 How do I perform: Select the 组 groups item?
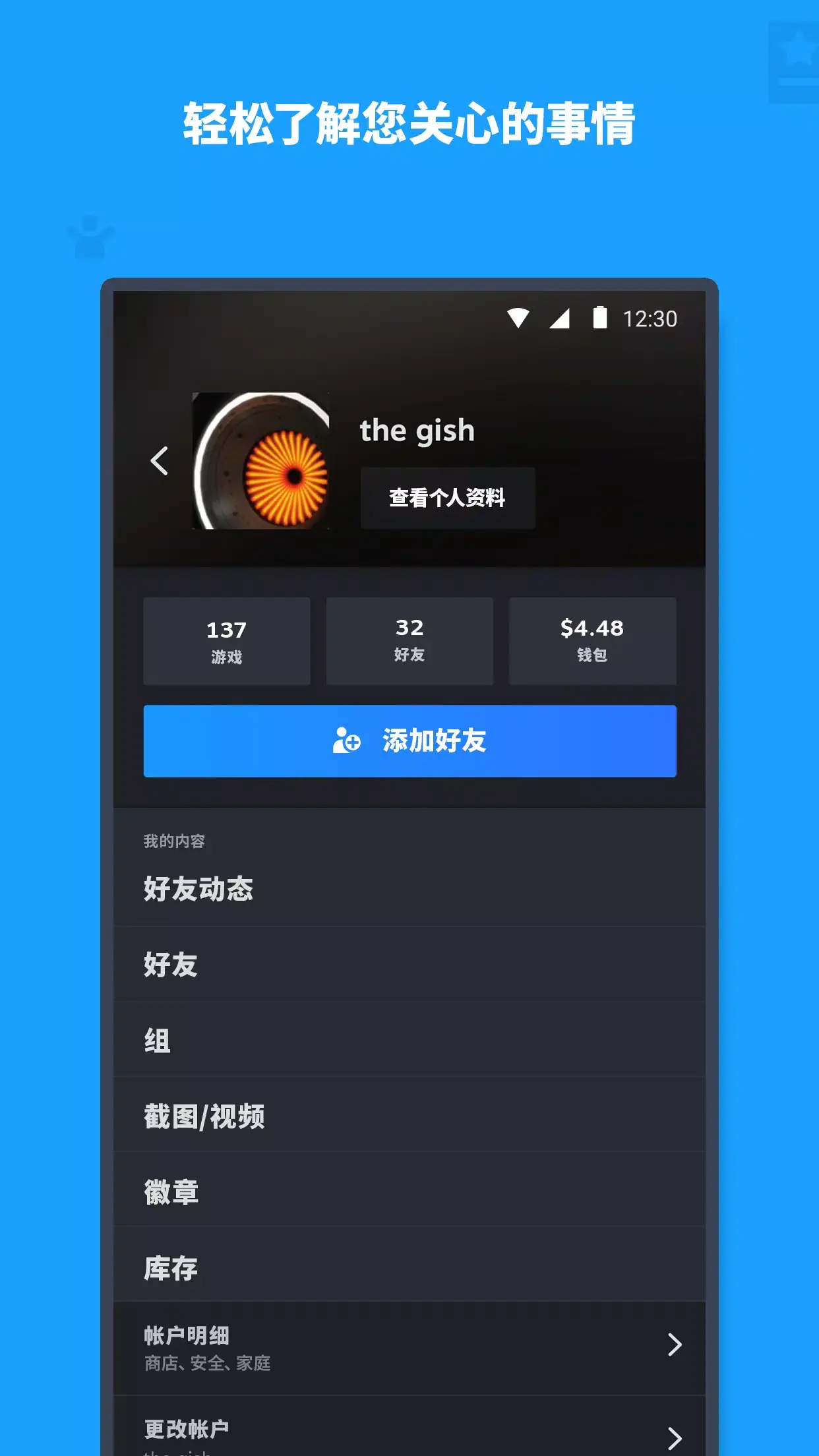409,1040
